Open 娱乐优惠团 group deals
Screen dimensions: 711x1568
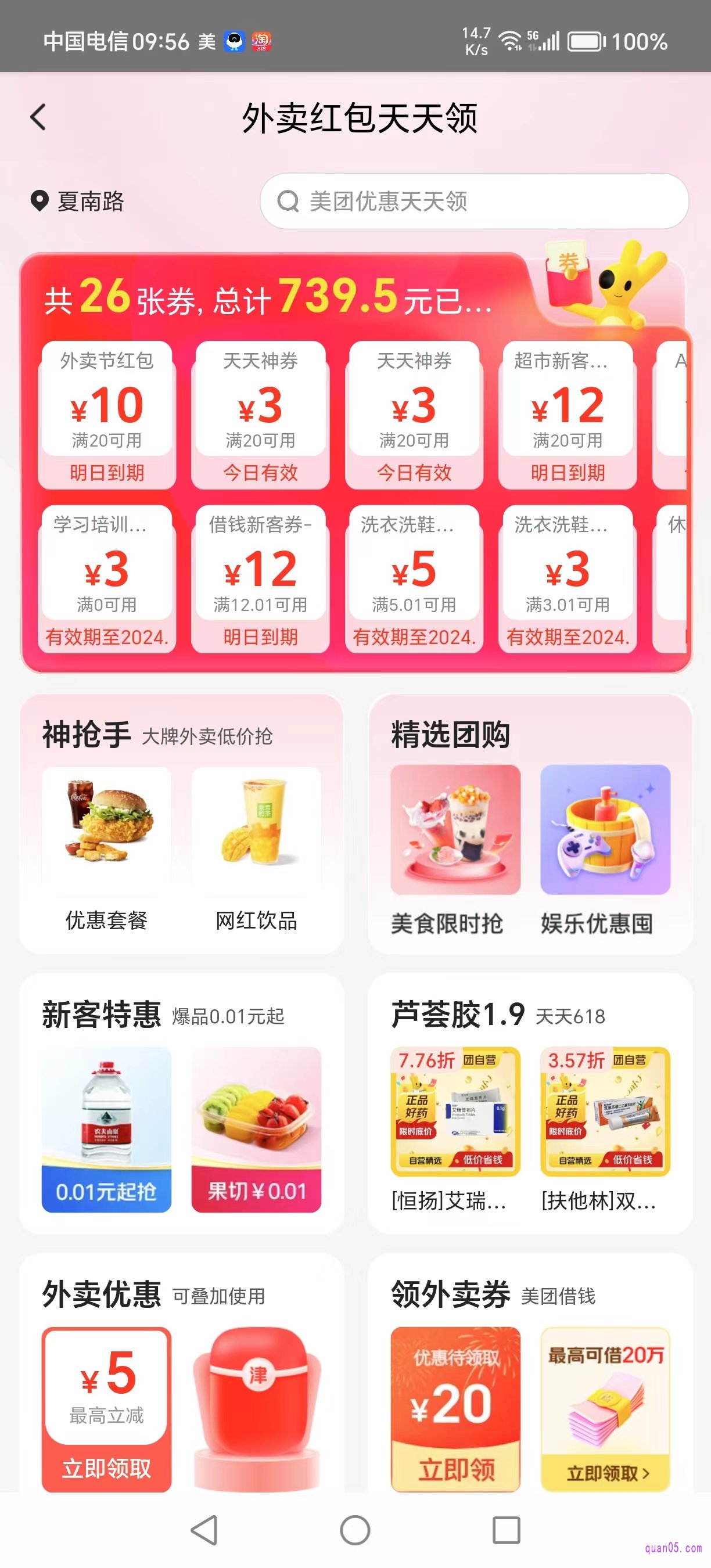click(x=605, y=849)
